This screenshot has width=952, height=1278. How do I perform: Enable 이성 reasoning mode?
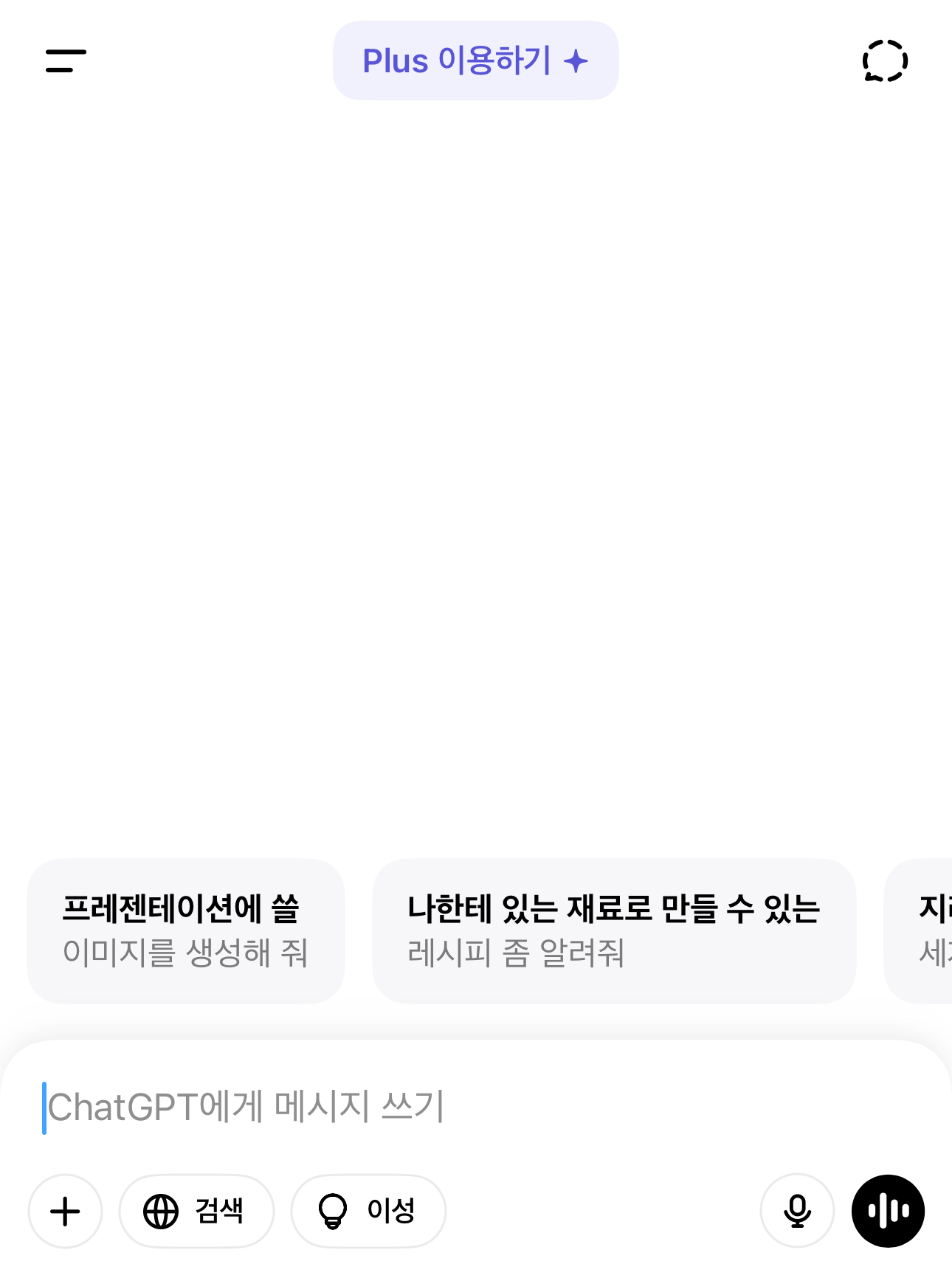pos(368,1211)
